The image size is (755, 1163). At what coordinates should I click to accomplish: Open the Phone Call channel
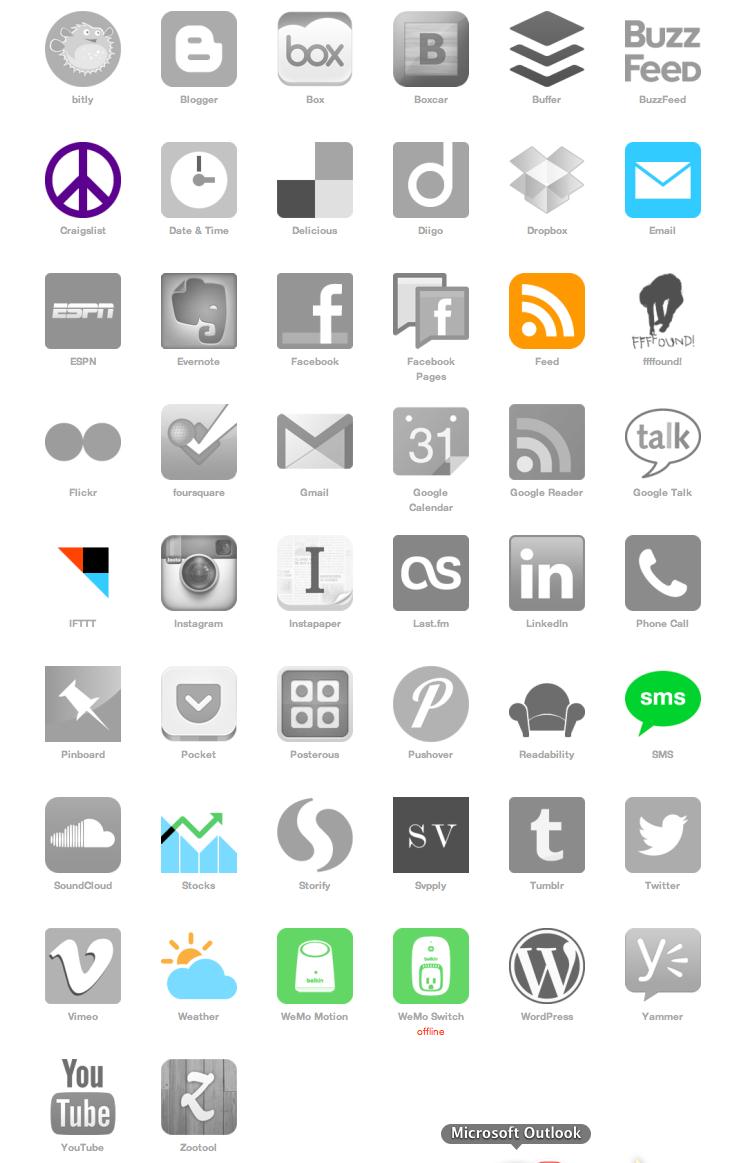(x=662, y=573)
